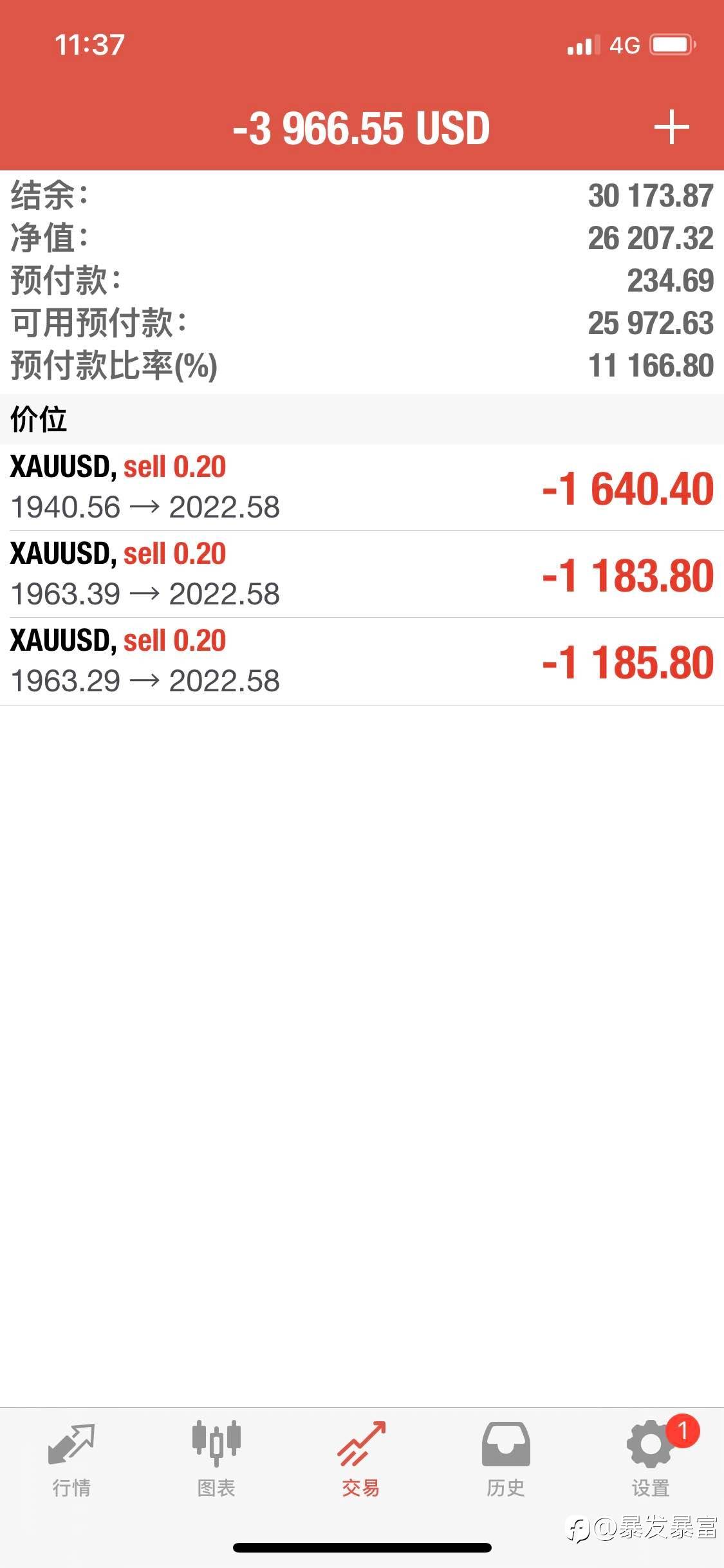Switch to the 行情 quotes tab

point(71,1459)
